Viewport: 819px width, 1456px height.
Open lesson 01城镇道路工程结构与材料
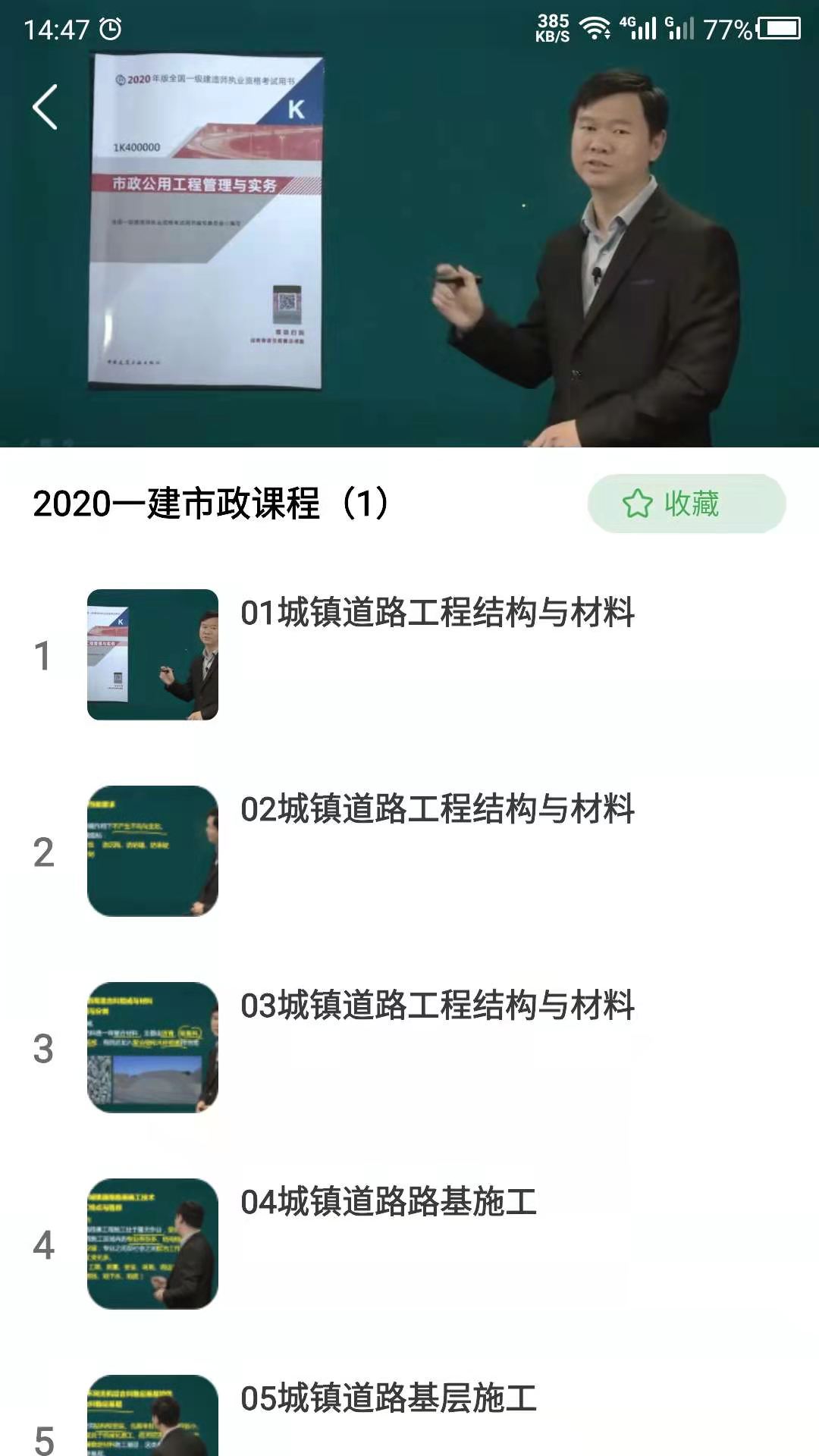click(x=437, y=613)
